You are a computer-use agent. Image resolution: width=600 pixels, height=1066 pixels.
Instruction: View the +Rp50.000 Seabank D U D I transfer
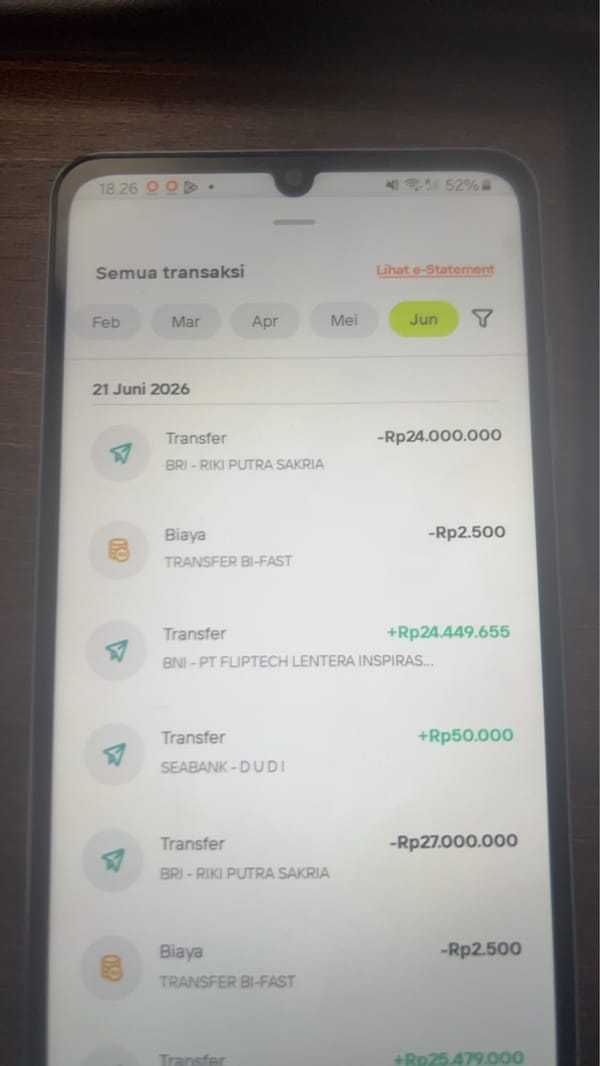point(298,752)
